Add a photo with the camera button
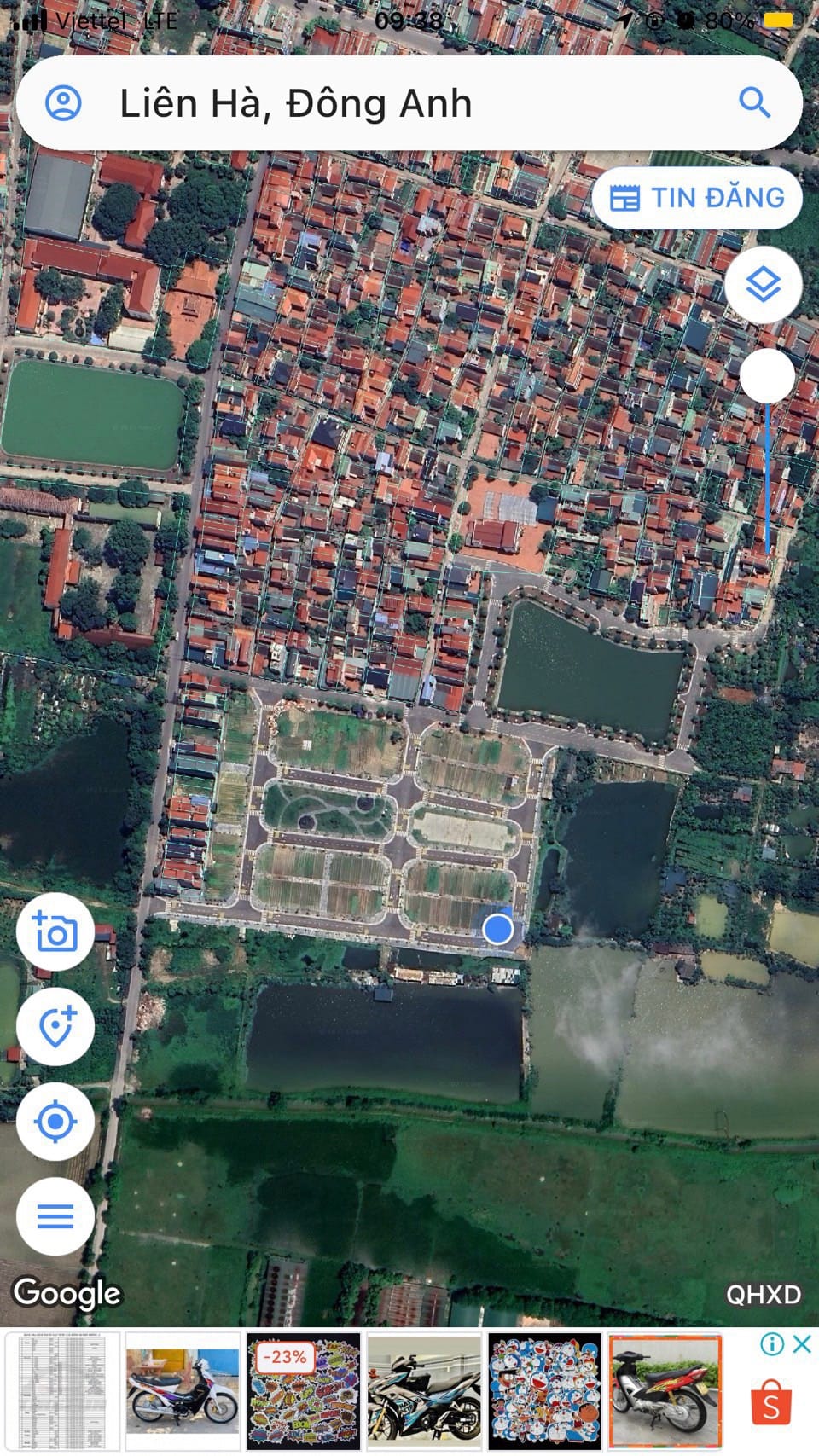The image size is (819, 1456). (x=55, y=932)
